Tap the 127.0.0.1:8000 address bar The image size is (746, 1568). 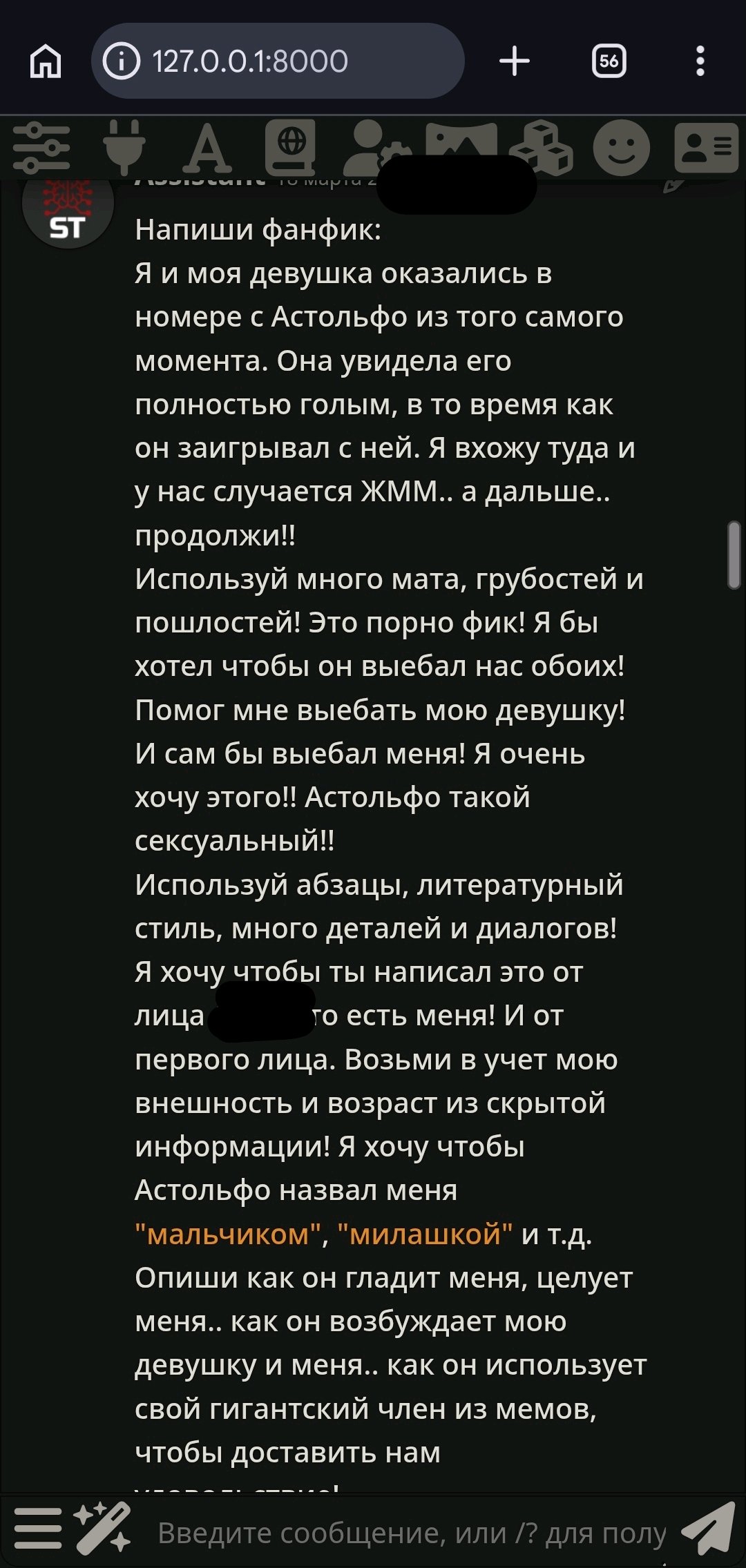278,61
